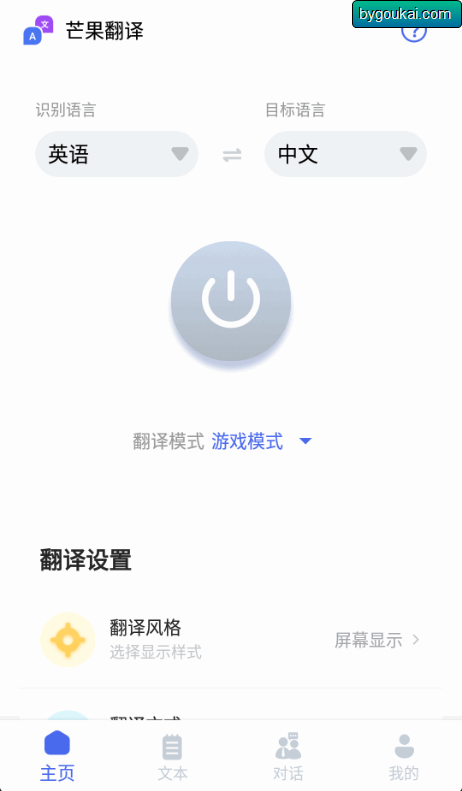
Task: Expand the 翻译模式 游戏模式 selector
Action: click(x=222, y=441)
